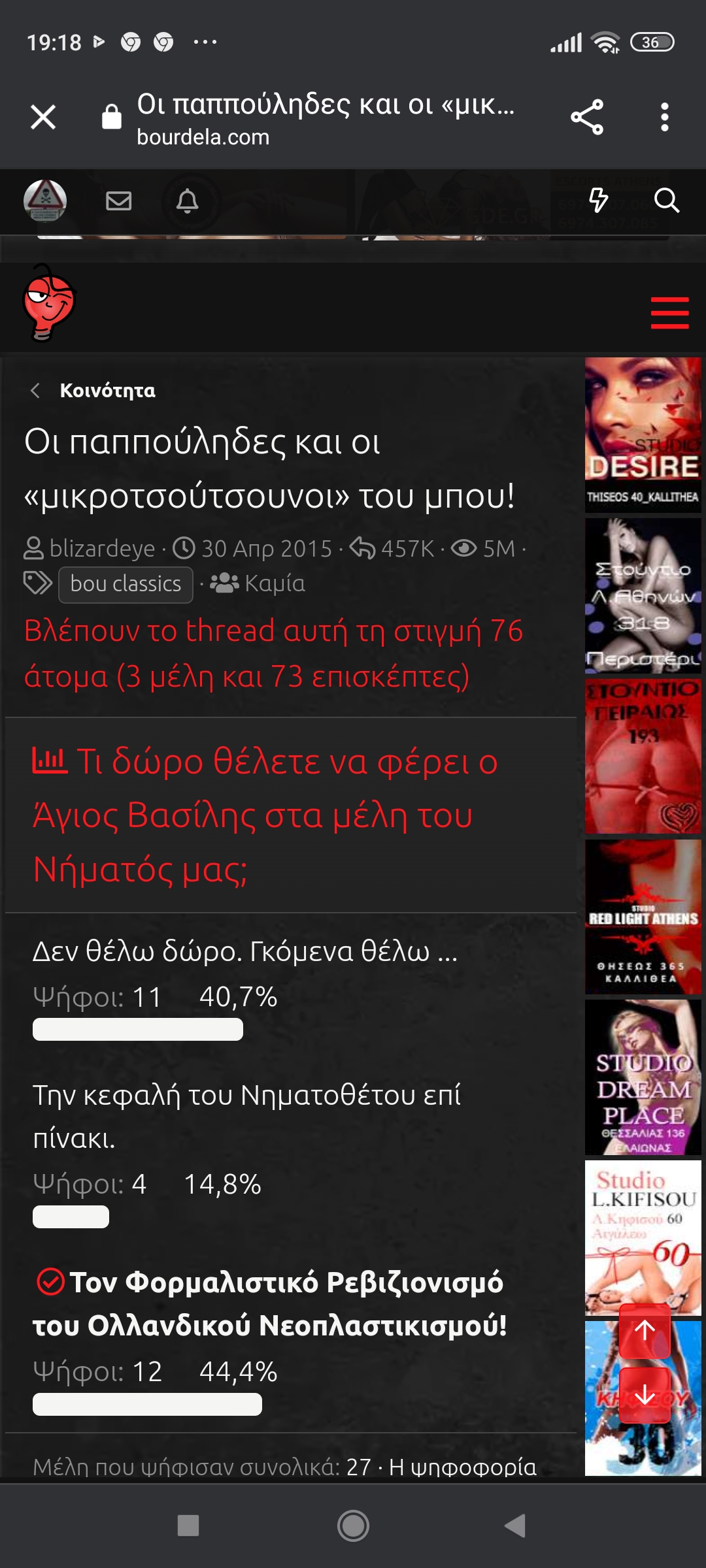The image size is (706, 1568).
Task: Open the notifications bell
Action: click(187, 201)
